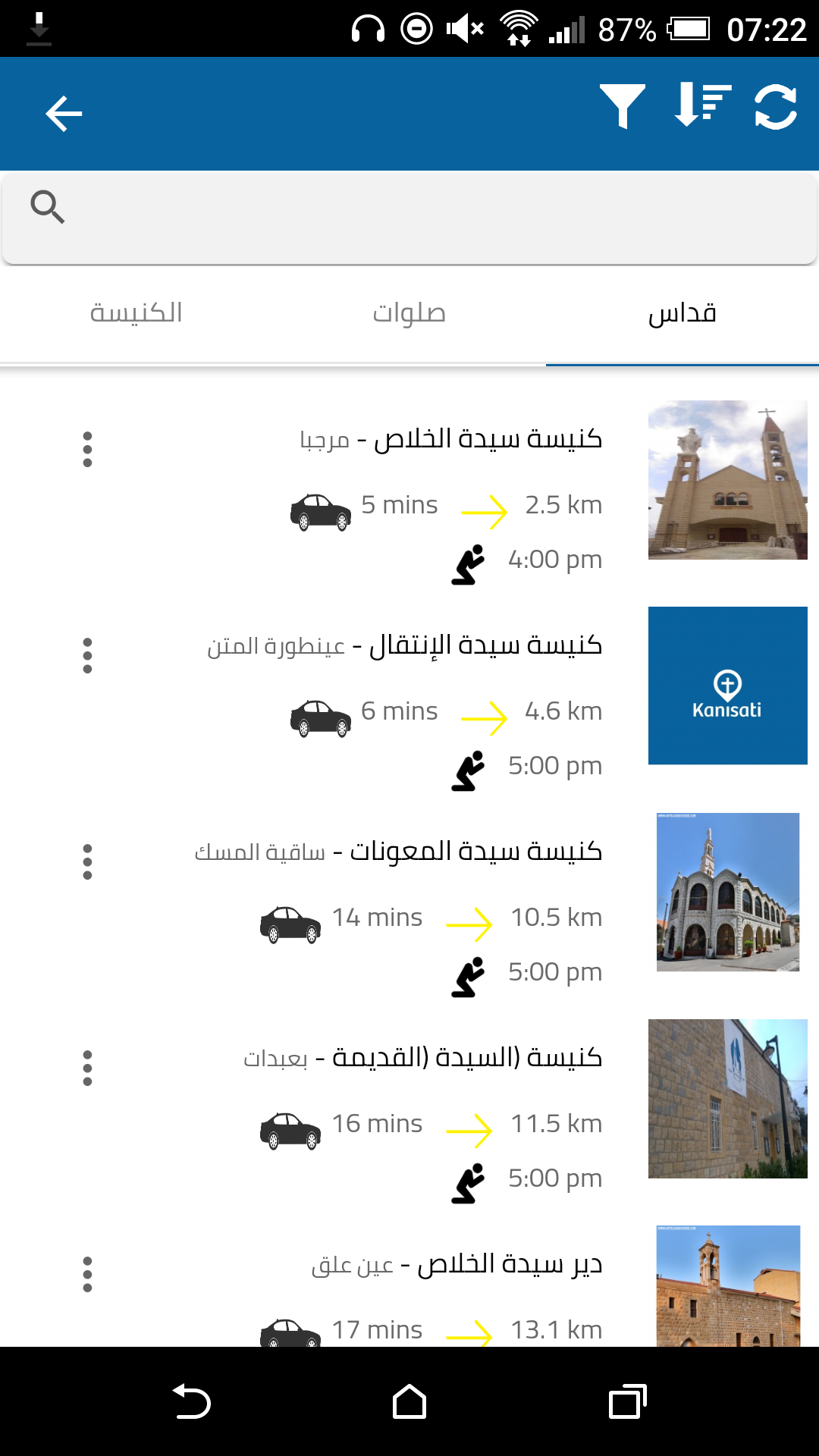Viewport: 819px width, 1456px height.
Task: Refresh the church list
Action: pyautogui.click(x=776, y=107)
